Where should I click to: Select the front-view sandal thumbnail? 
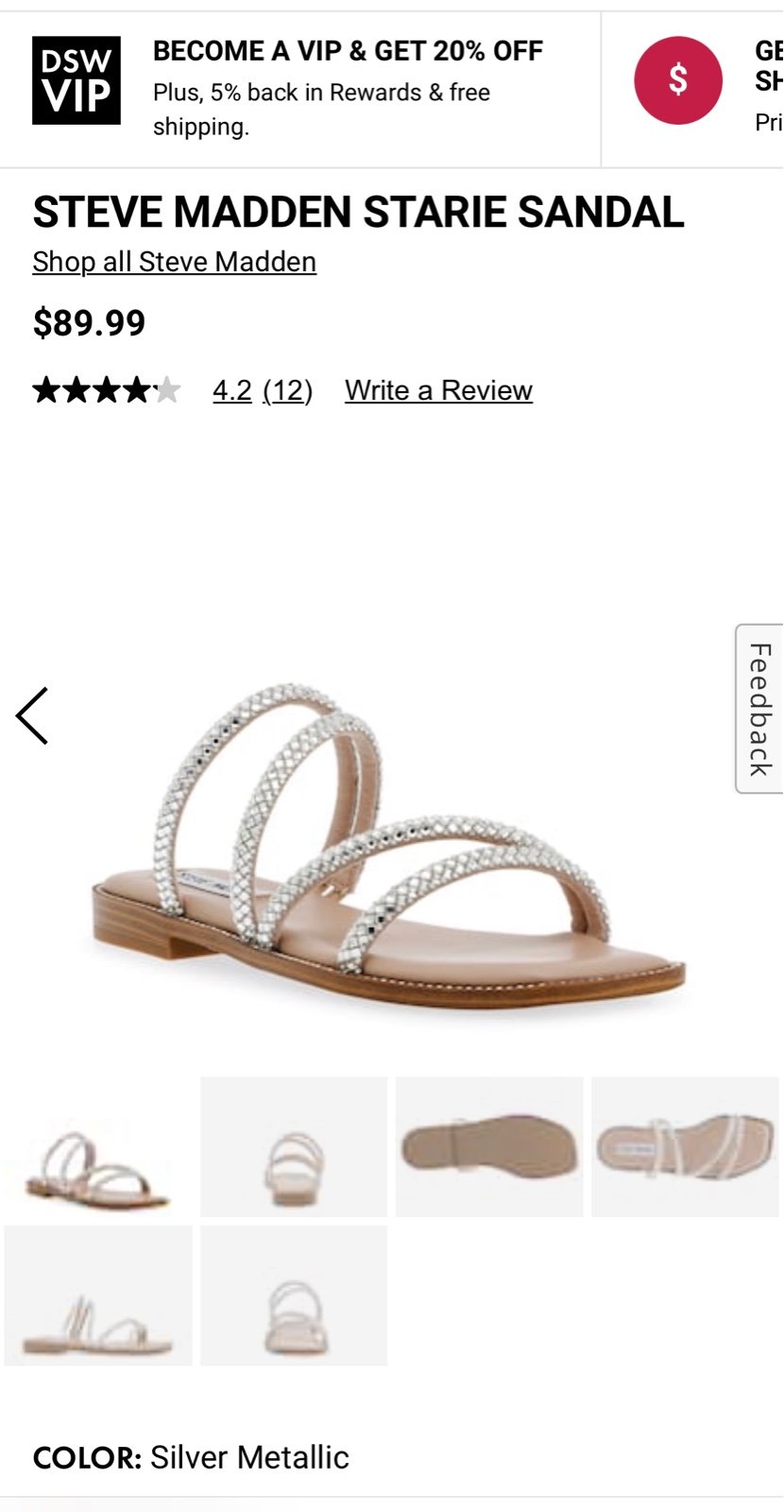coord(294,1147)
